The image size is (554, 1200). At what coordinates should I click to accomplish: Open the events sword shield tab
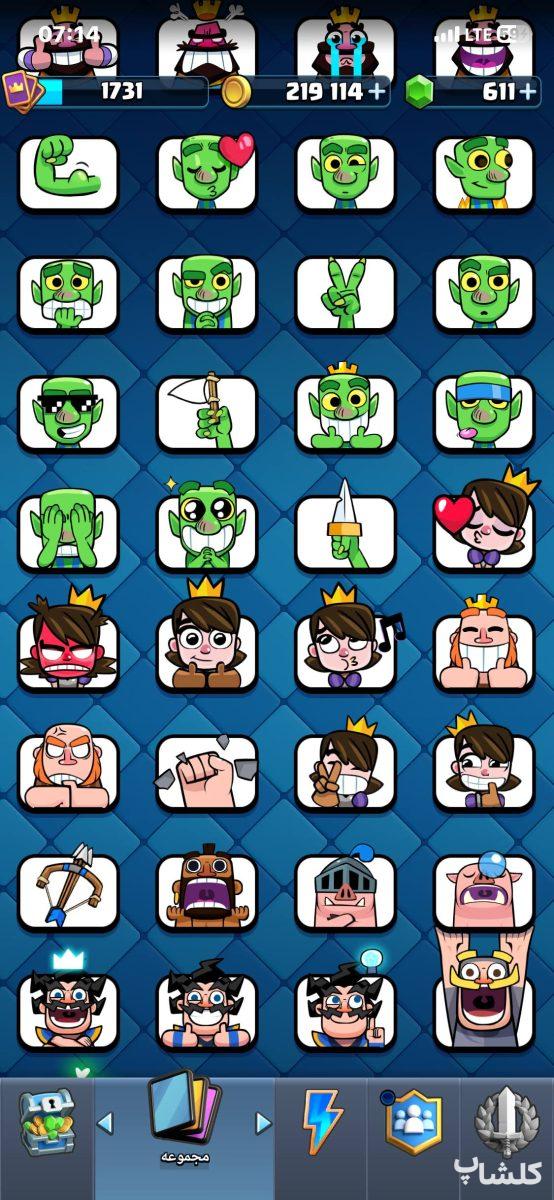(506, 1122)
